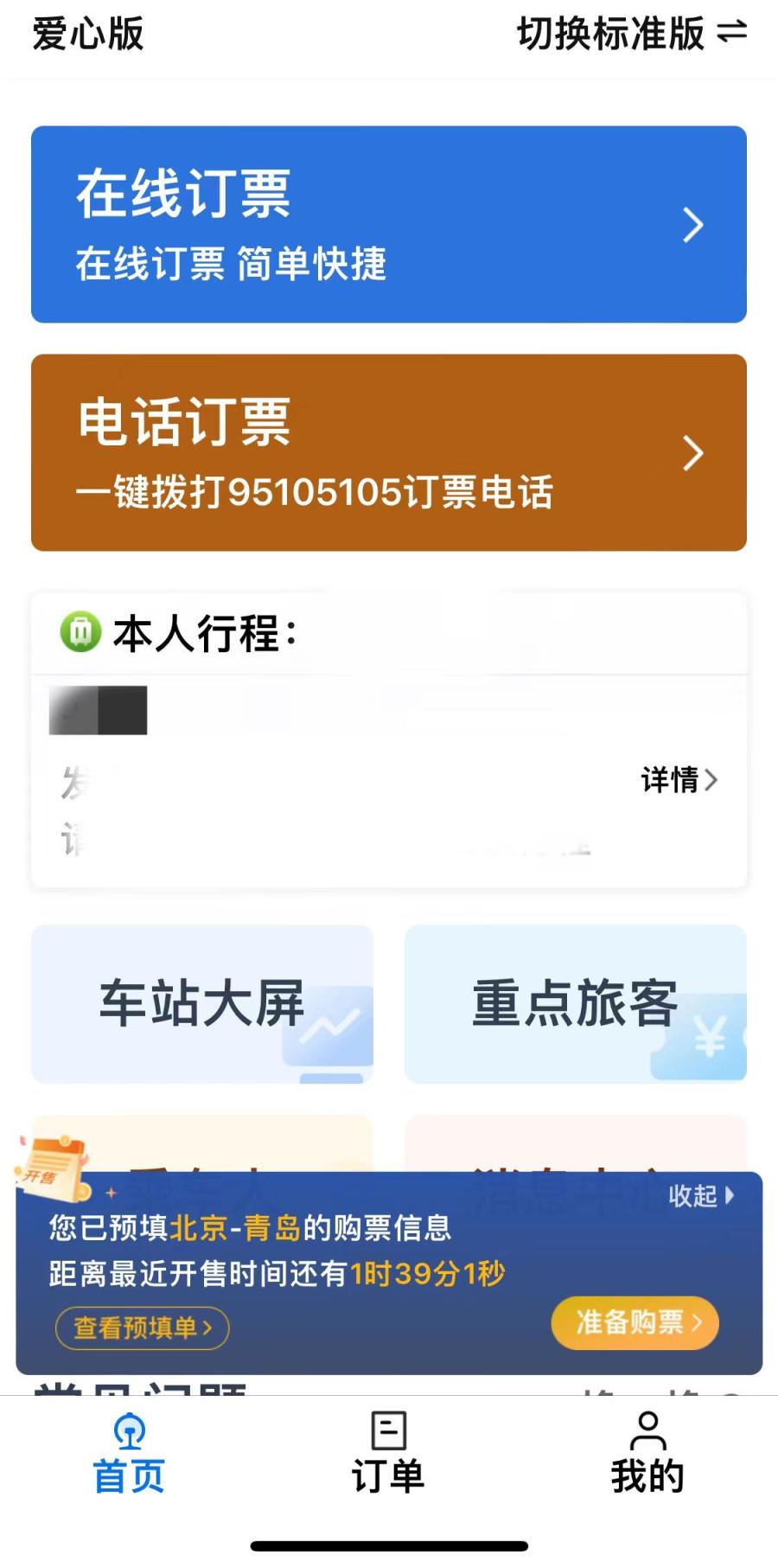The width and height of the screenshot is (778, 1568).
Task: Switch to the 首页 home tab
Action: coord(129,1455)
